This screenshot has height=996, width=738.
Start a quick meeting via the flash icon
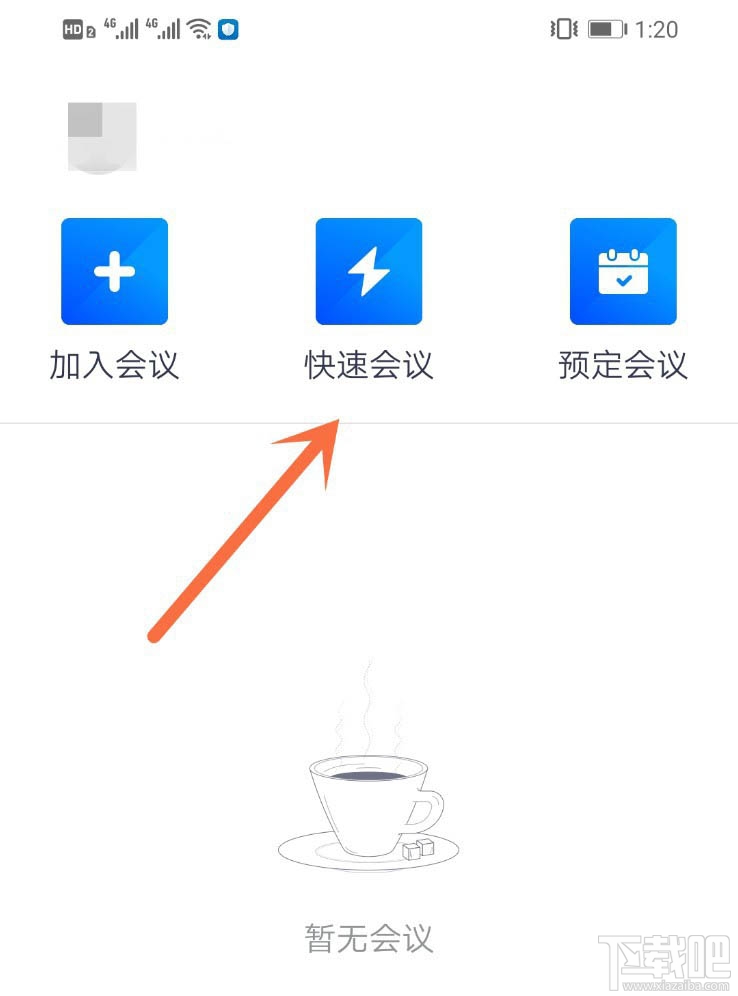(369, 270)
